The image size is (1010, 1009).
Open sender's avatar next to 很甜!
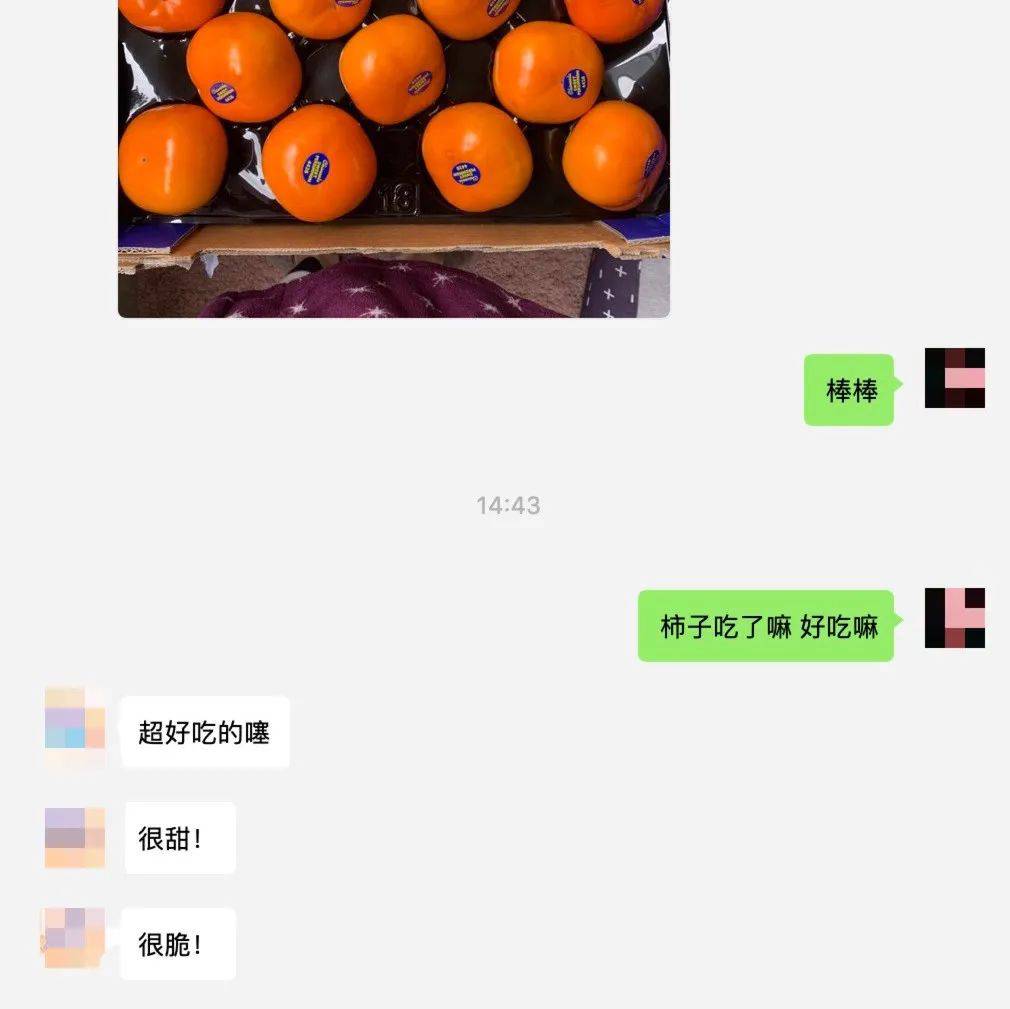coord(75,838)
